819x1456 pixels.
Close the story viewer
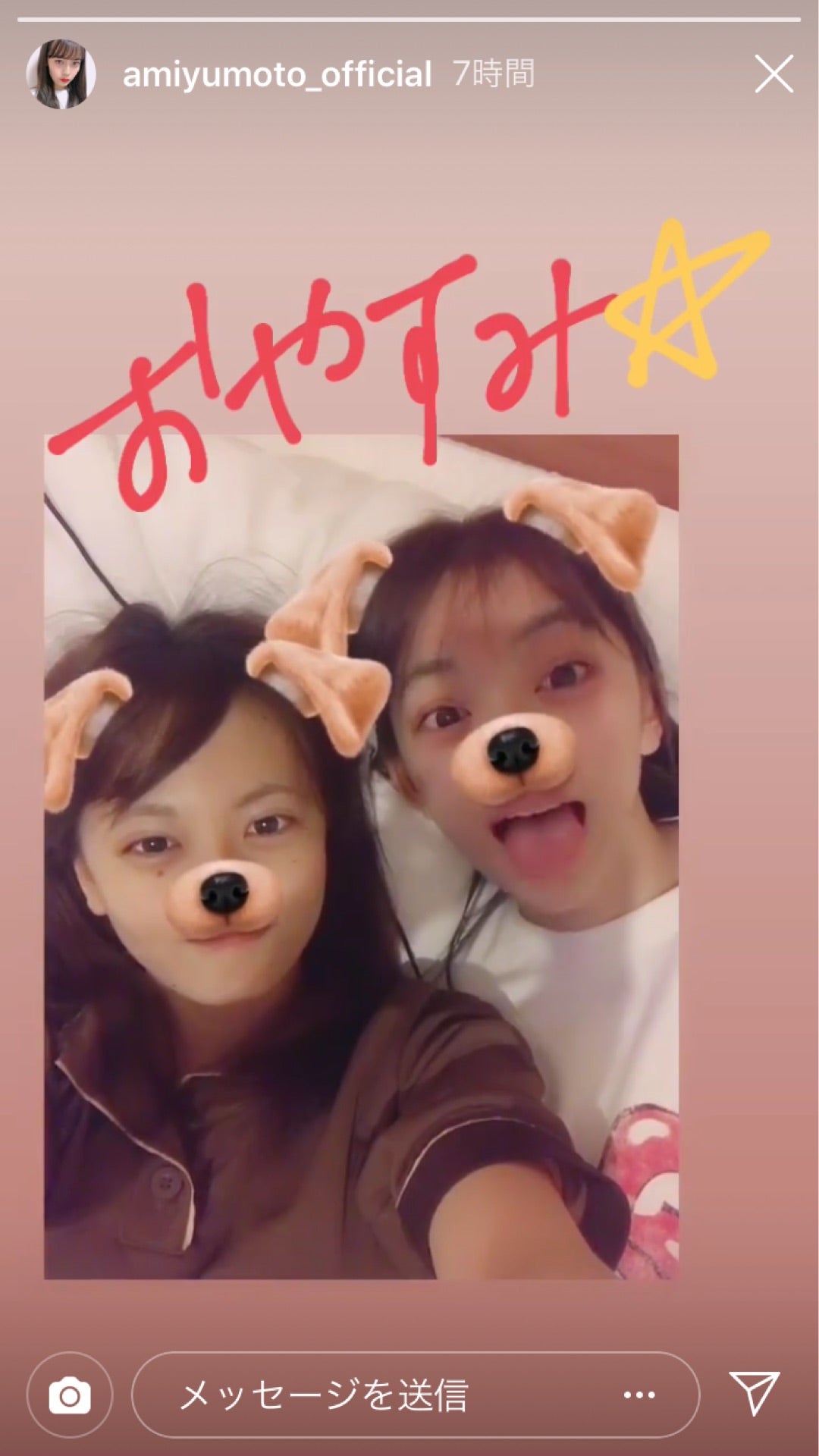pos(773,74)
